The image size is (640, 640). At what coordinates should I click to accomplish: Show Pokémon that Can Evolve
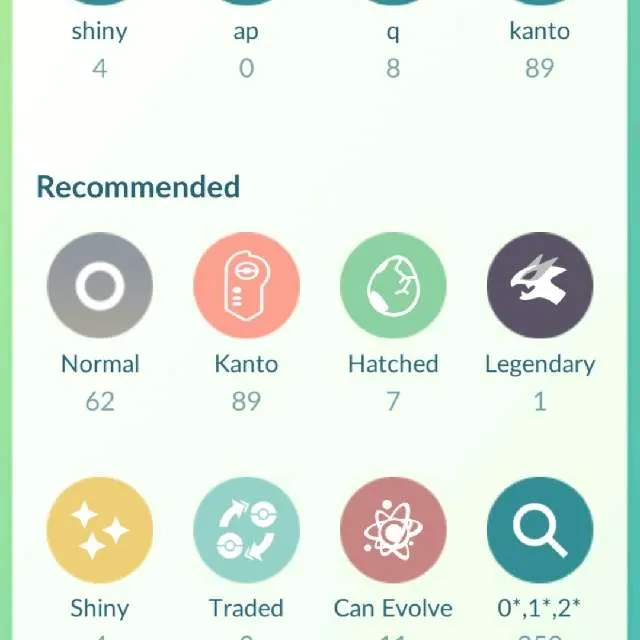(393, 531)
